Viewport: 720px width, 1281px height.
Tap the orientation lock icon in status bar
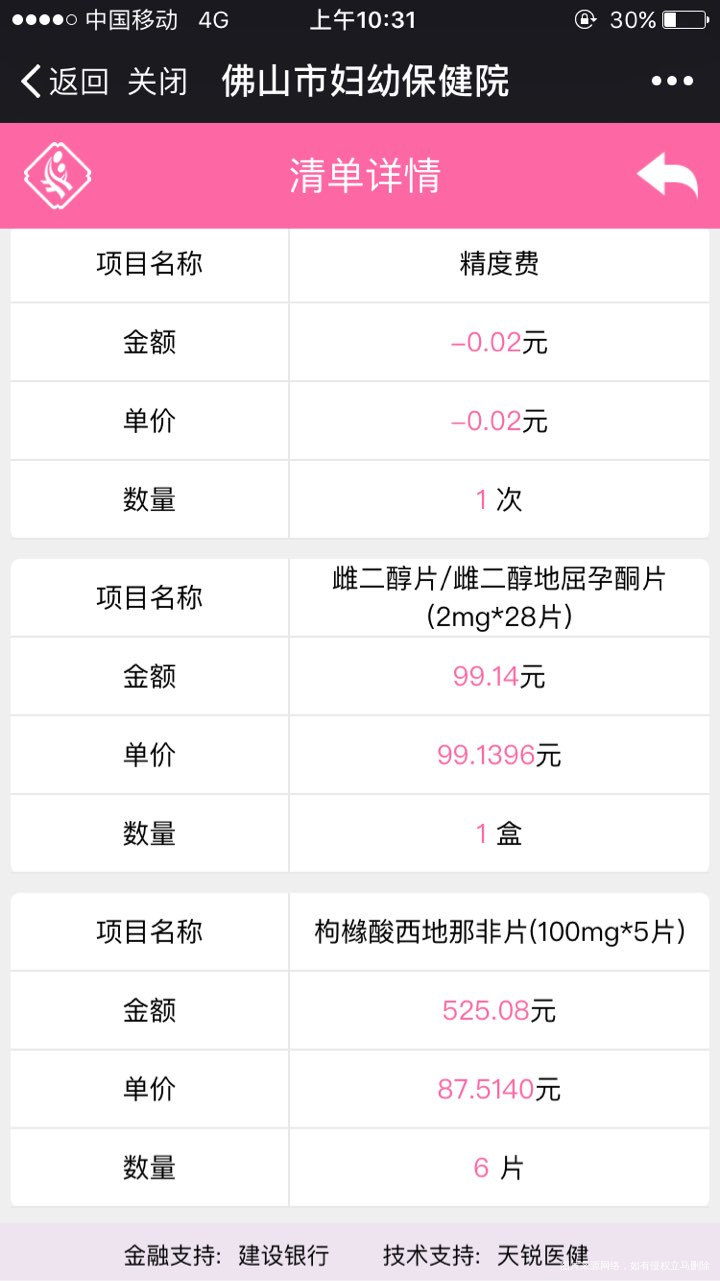(x=585, y=19)
